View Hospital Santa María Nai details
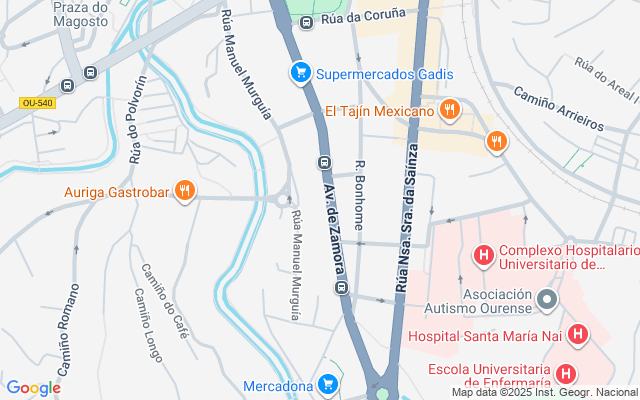Screen dimensions: 640x400 [577, 335]
